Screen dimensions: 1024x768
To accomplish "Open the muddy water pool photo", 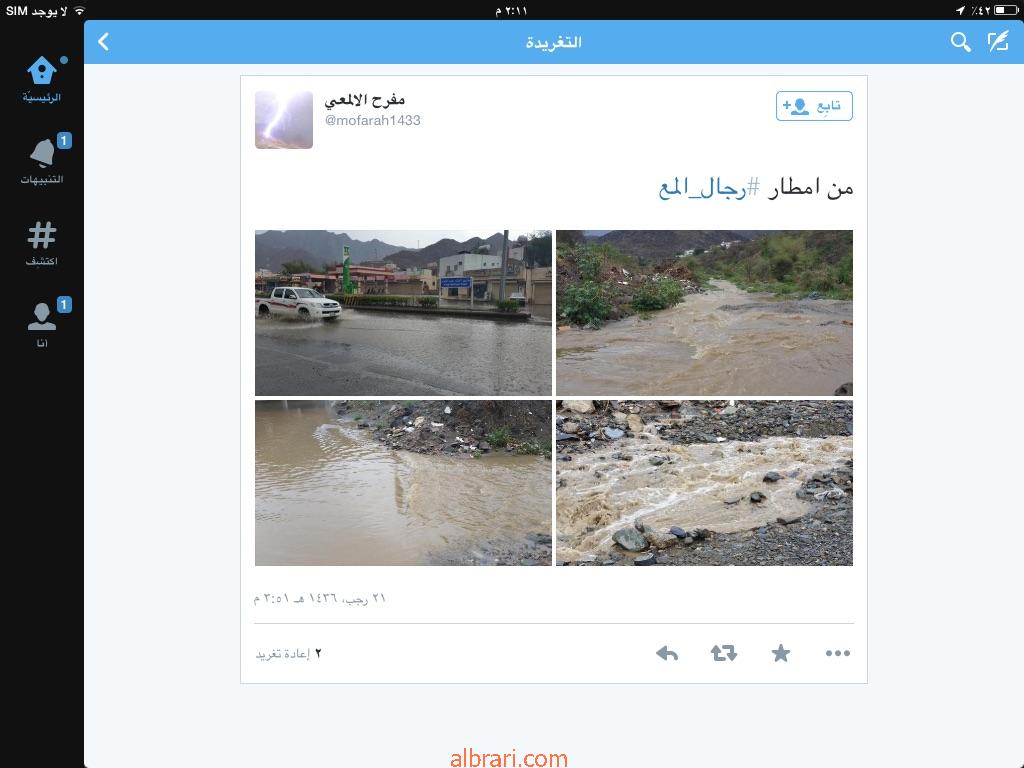I will point(403,483).
